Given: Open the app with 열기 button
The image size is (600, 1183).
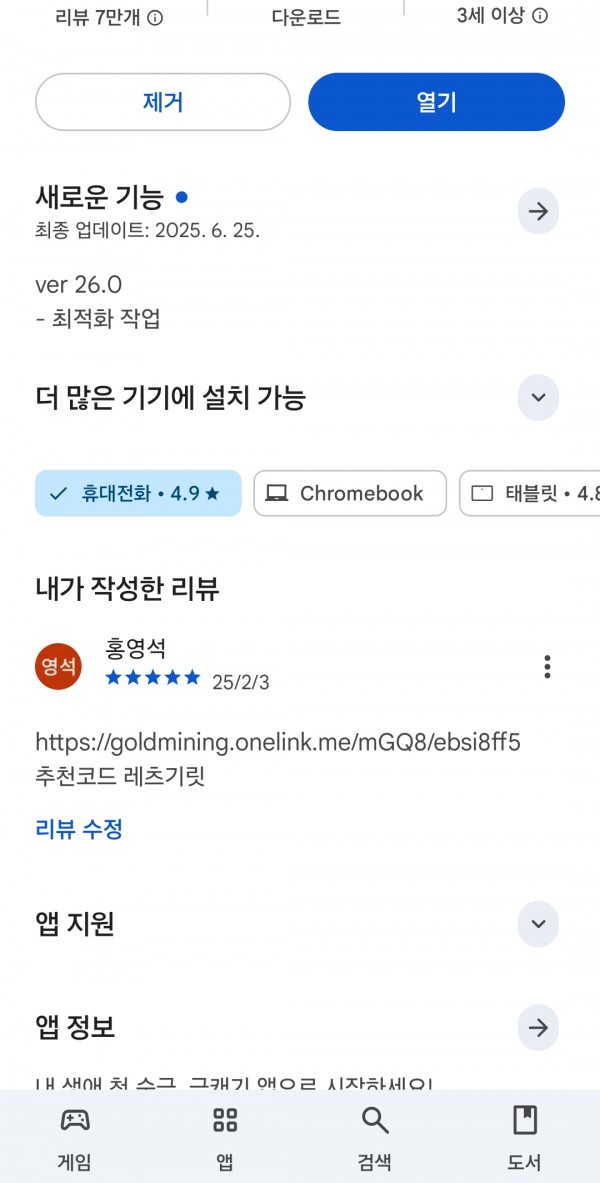Looking at the screenshot, I should [x=436, y=102].
